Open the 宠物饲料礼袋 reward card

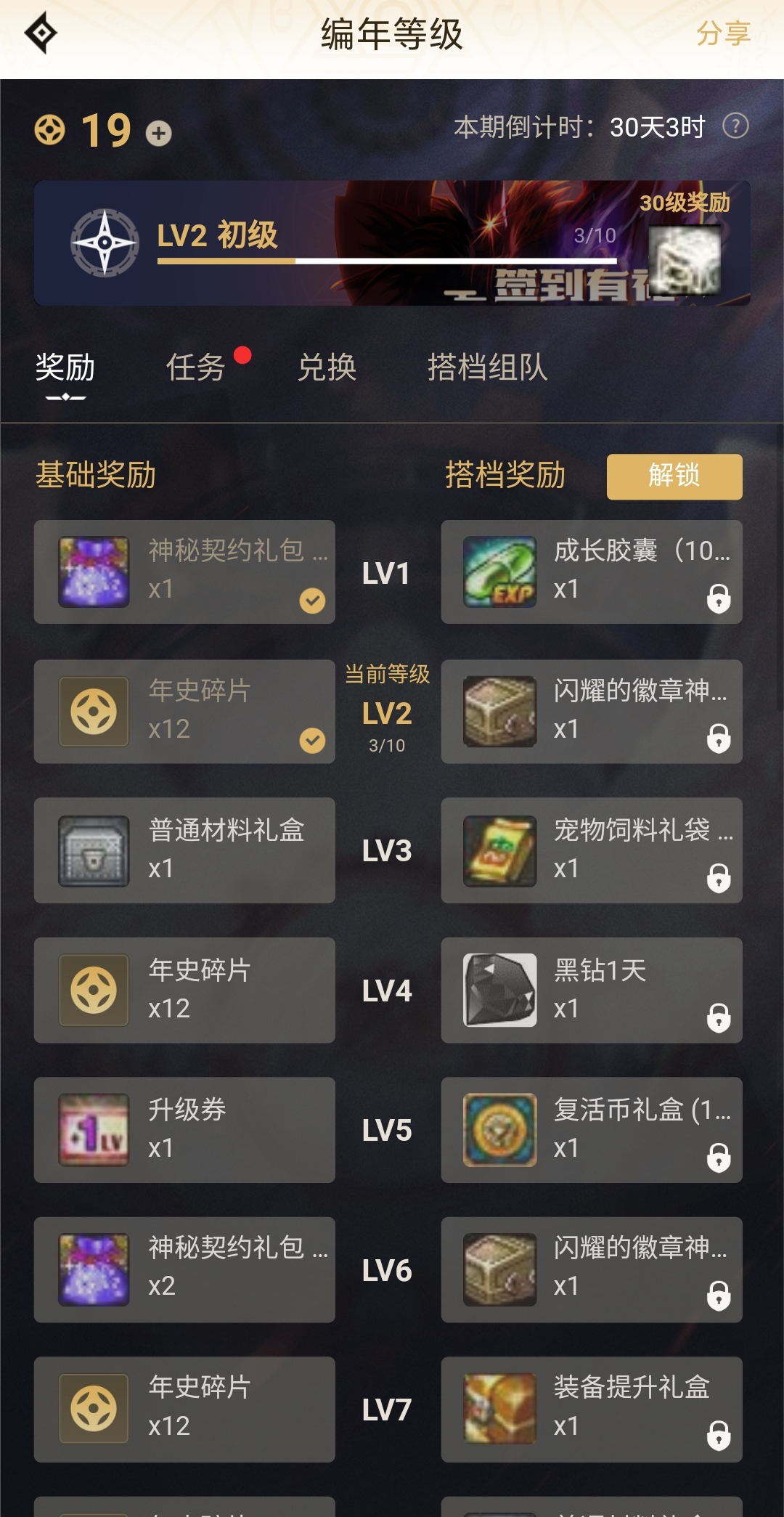[592, 850]
